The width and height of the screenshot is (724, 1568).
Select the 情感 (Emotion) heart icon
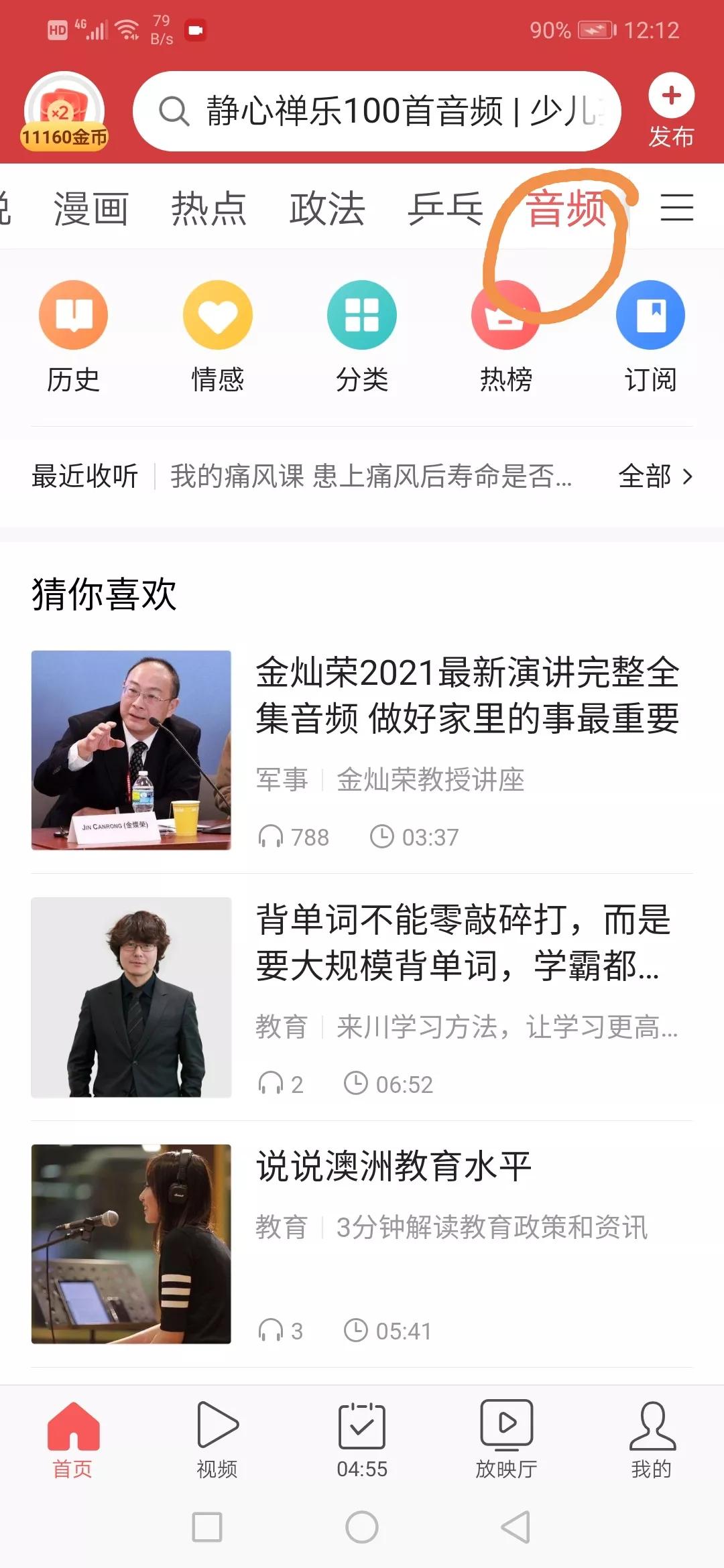click(x=217, y=314)
